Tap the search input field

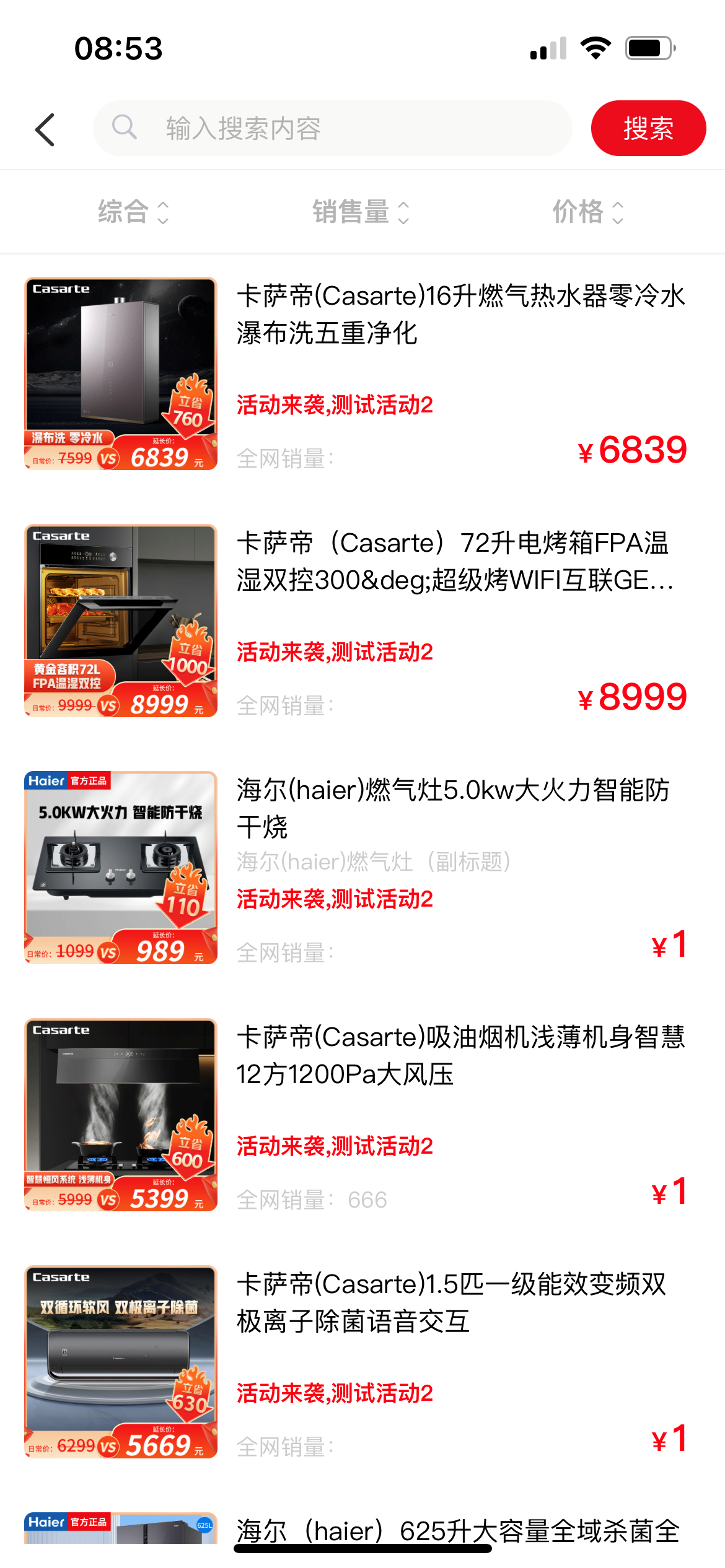tap(333, 129)
